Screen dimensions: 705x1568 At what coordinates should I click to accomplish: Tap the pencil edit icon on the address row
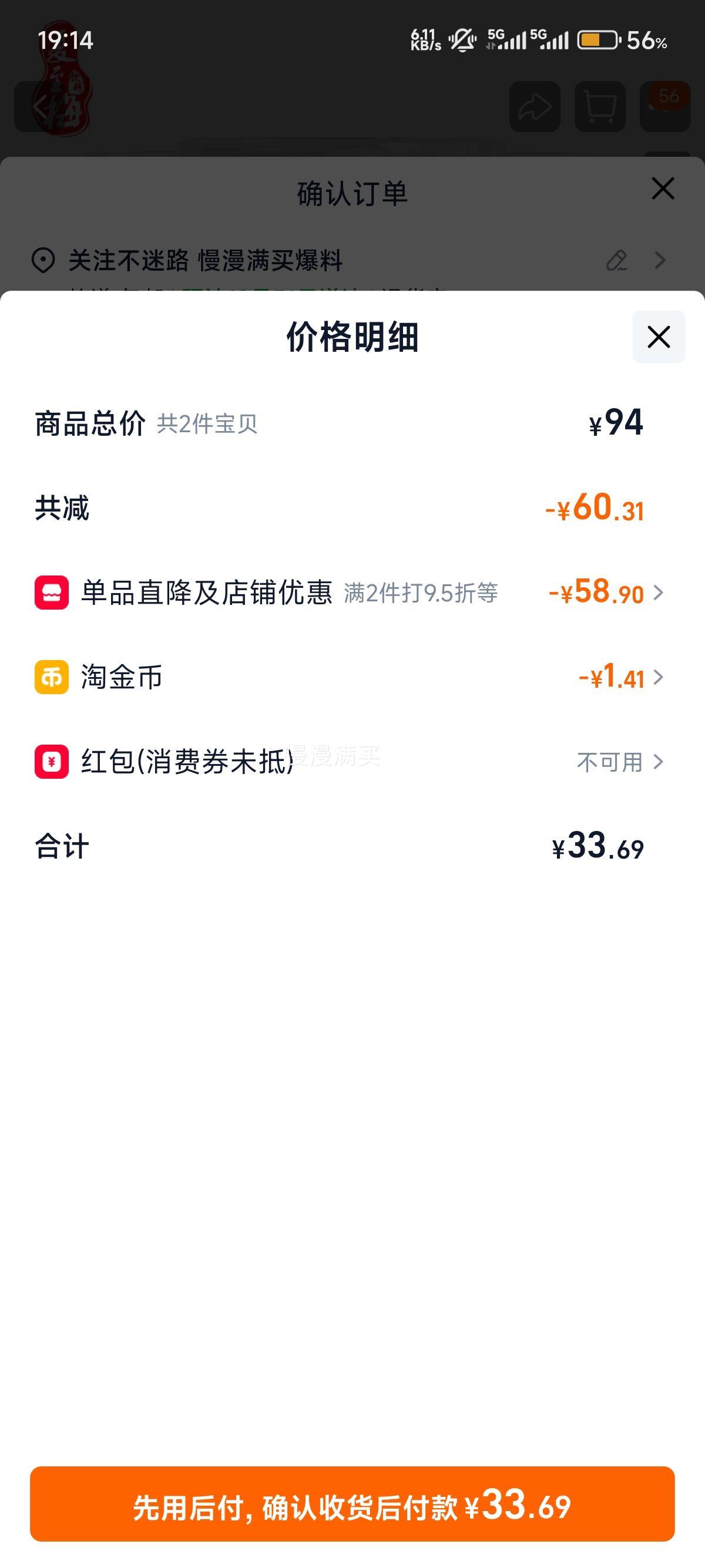(617, 261)
